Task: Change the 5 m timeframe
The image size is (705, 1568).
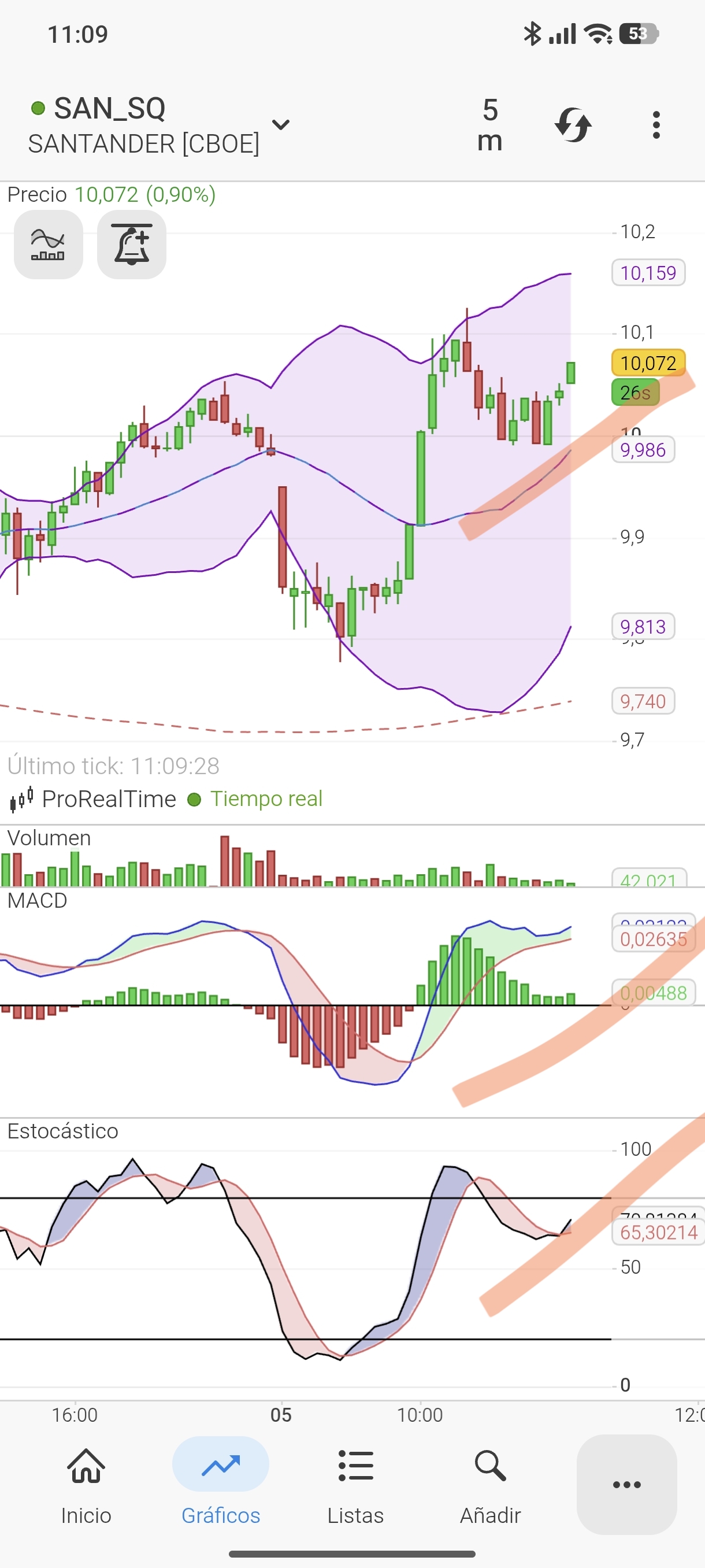Action: 489,125
